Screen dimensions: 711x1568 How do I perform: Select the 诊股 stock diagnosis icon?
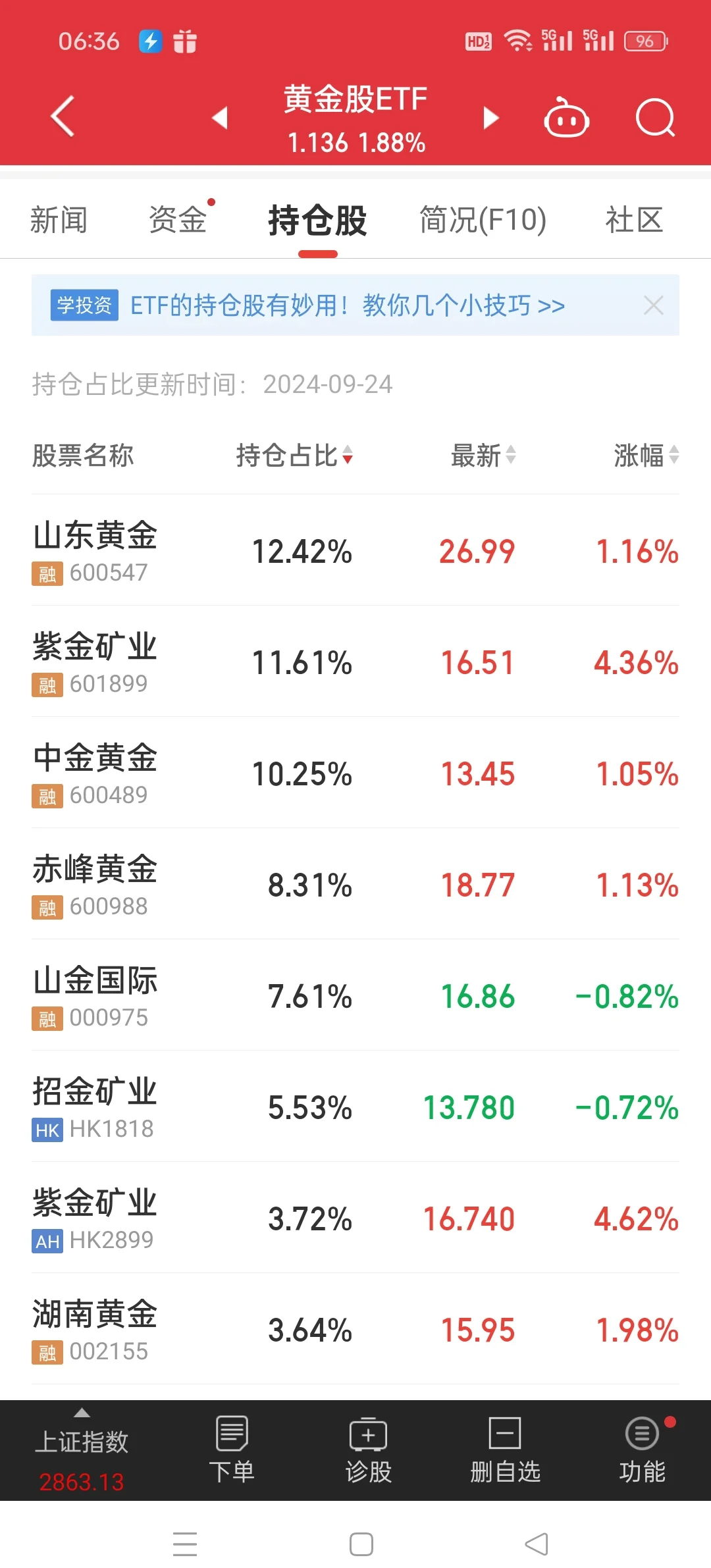[369, 1453]
